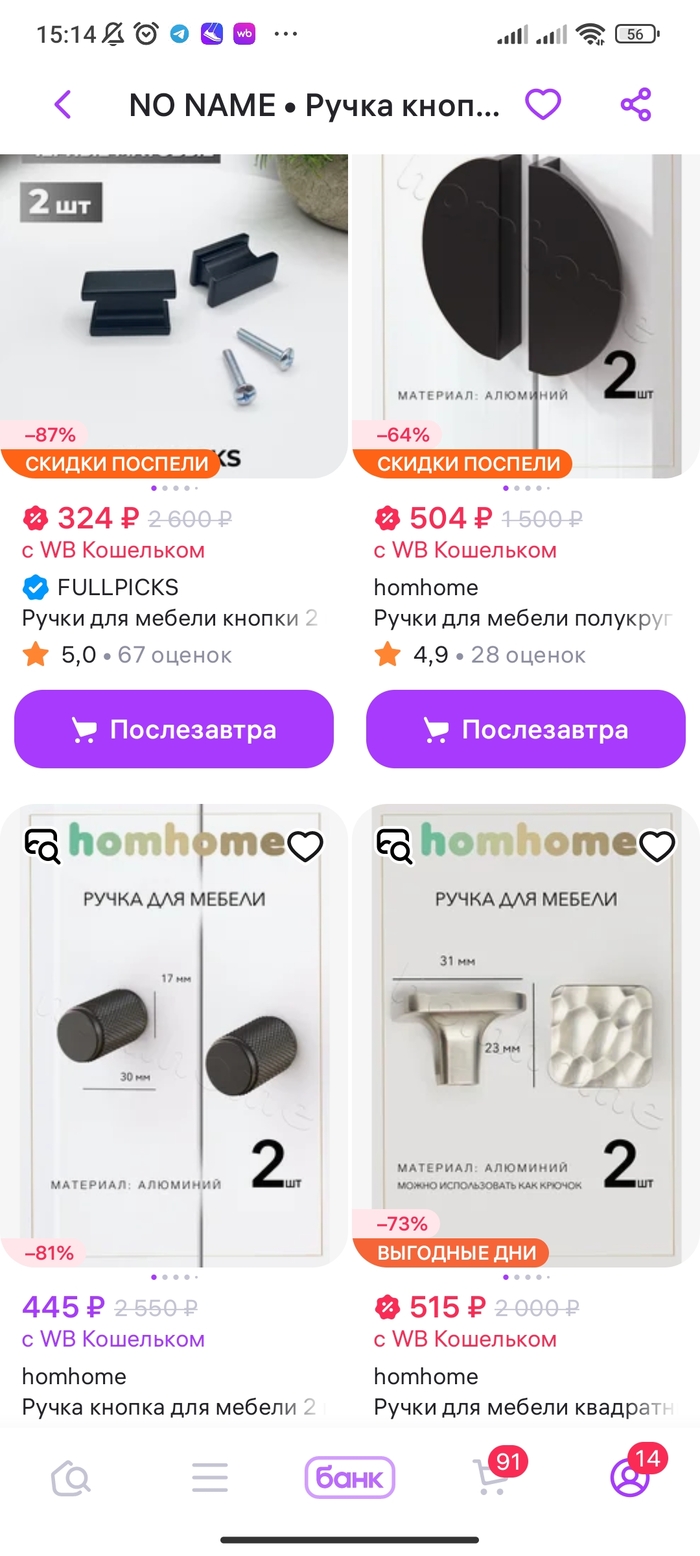The width and height of the screenshot is (700, 1556).
Task: Add homhome semicircle handles to cart
Action: (x=526, y=729)
